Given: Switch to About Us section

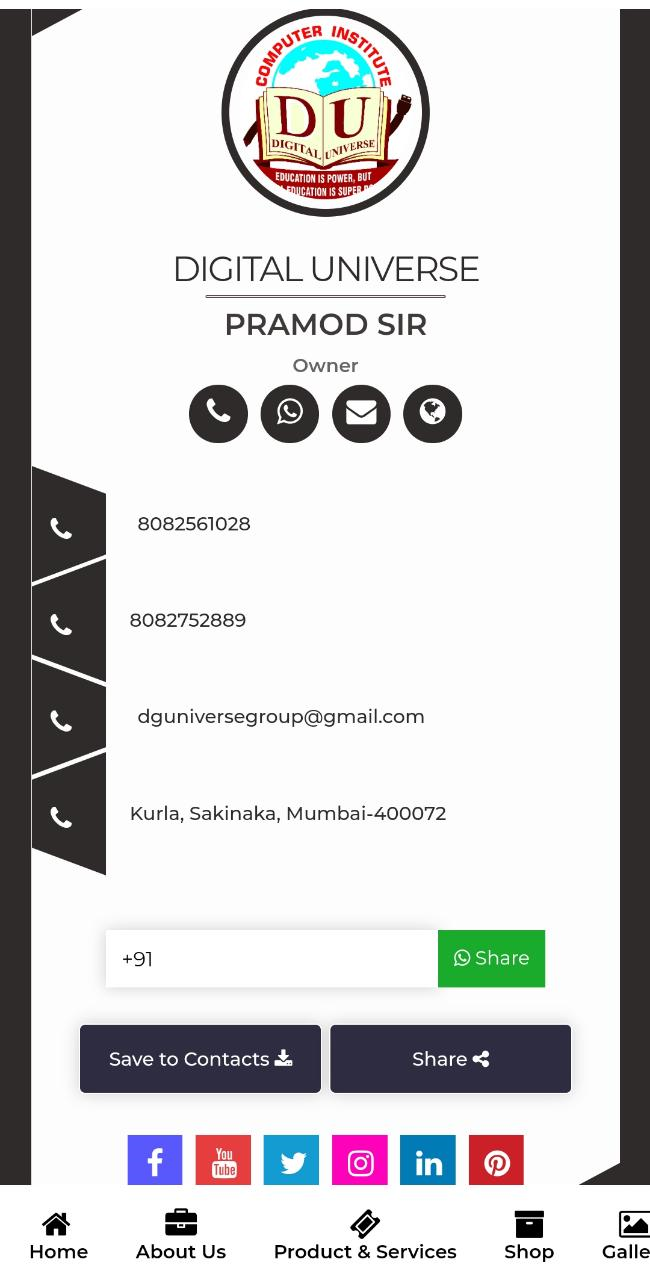Looking at the screenshot, I should tap(181, 1237).
